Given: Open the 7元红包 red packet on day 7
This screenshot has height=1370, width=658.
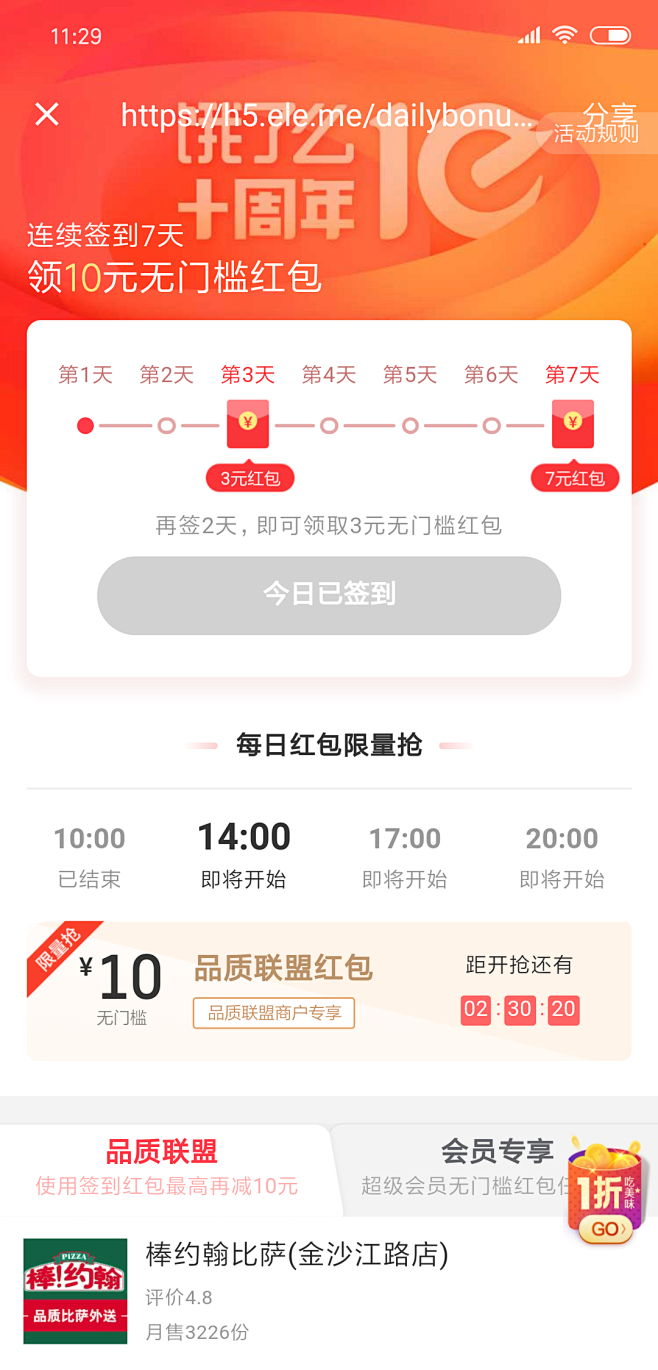Looking at the screenshot, I should tap(573, 425).
